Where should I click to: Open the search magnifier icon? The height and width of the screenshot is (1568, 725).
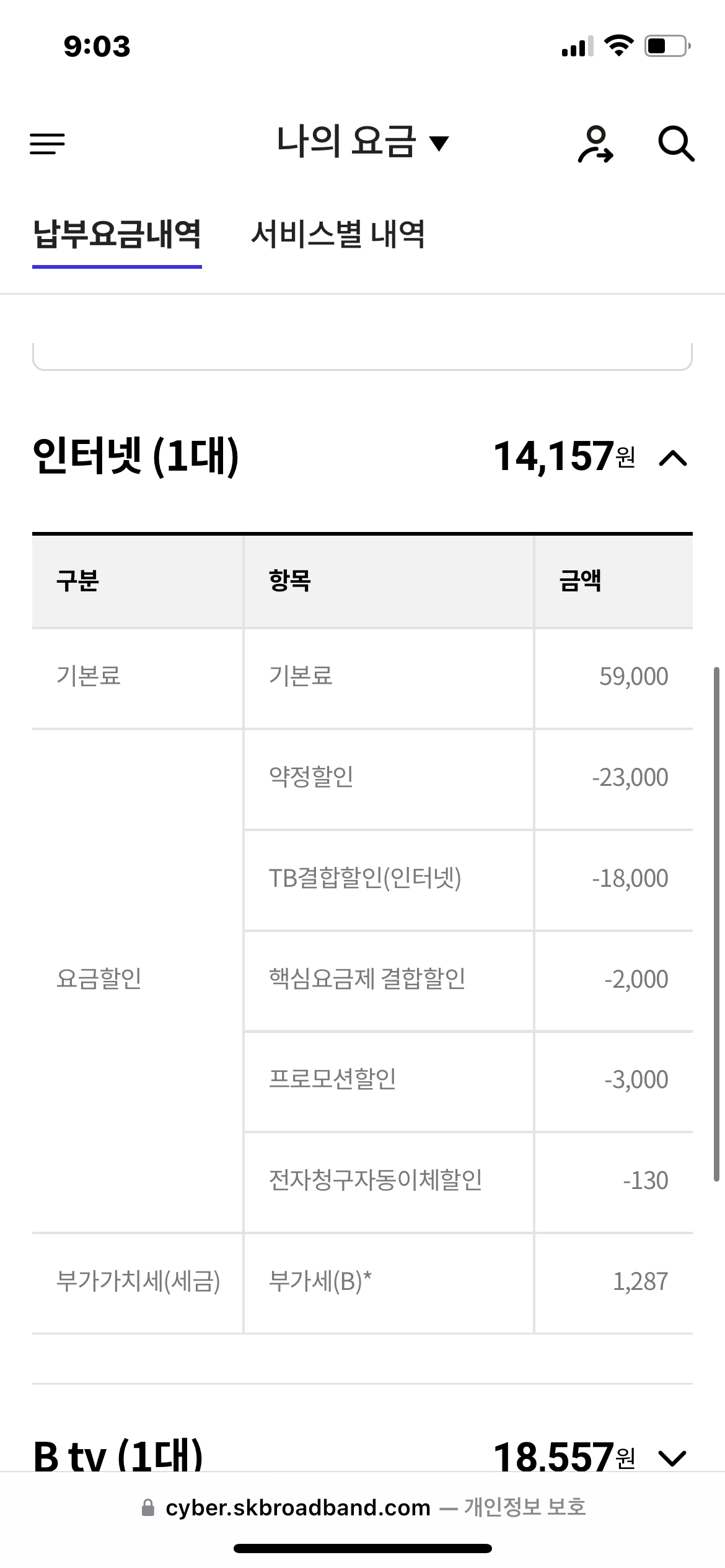click(675, 144)
